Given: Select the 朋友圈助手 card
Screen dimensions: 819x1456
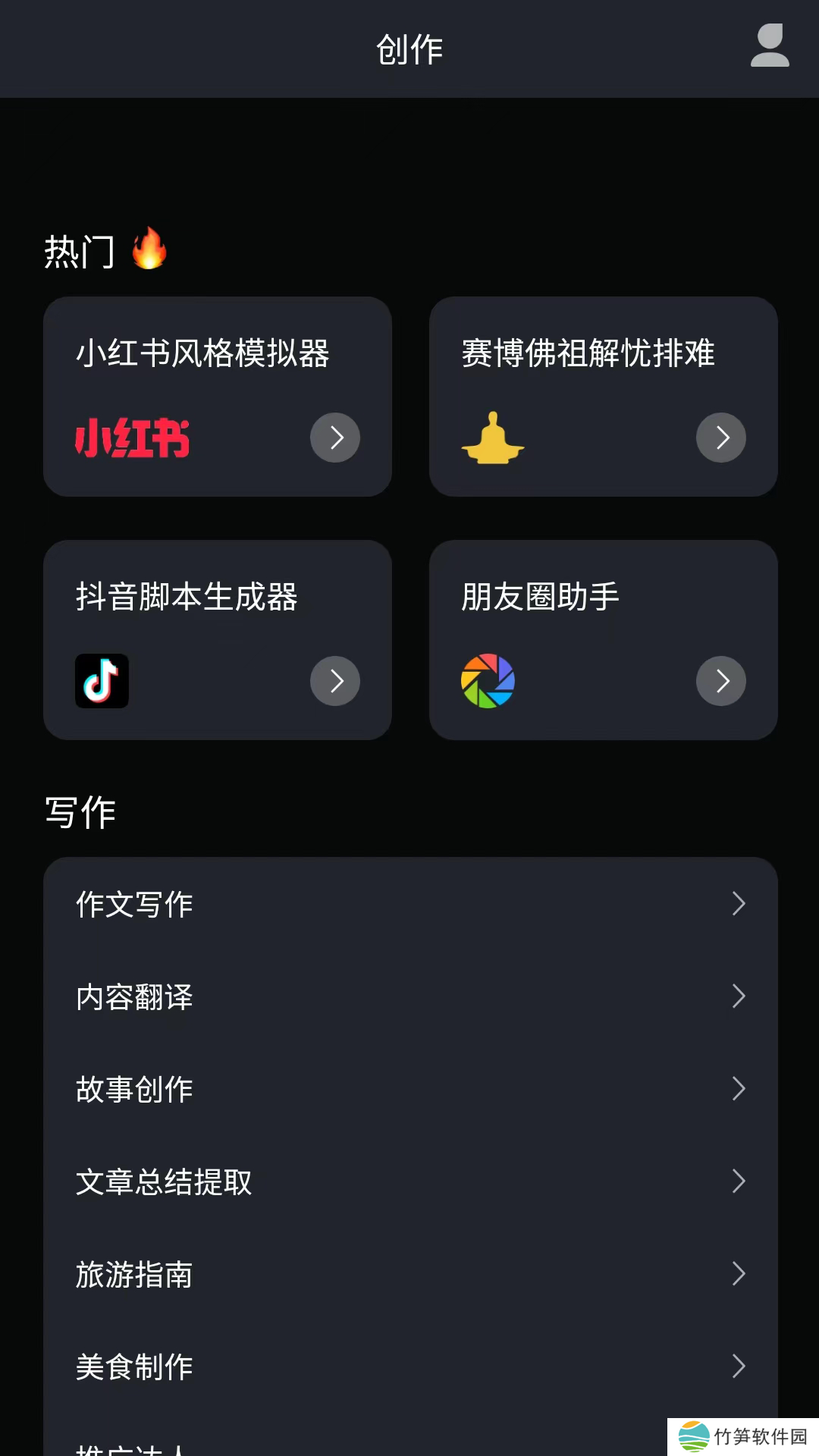Looking at the screenshot, I should click(603, 640).
